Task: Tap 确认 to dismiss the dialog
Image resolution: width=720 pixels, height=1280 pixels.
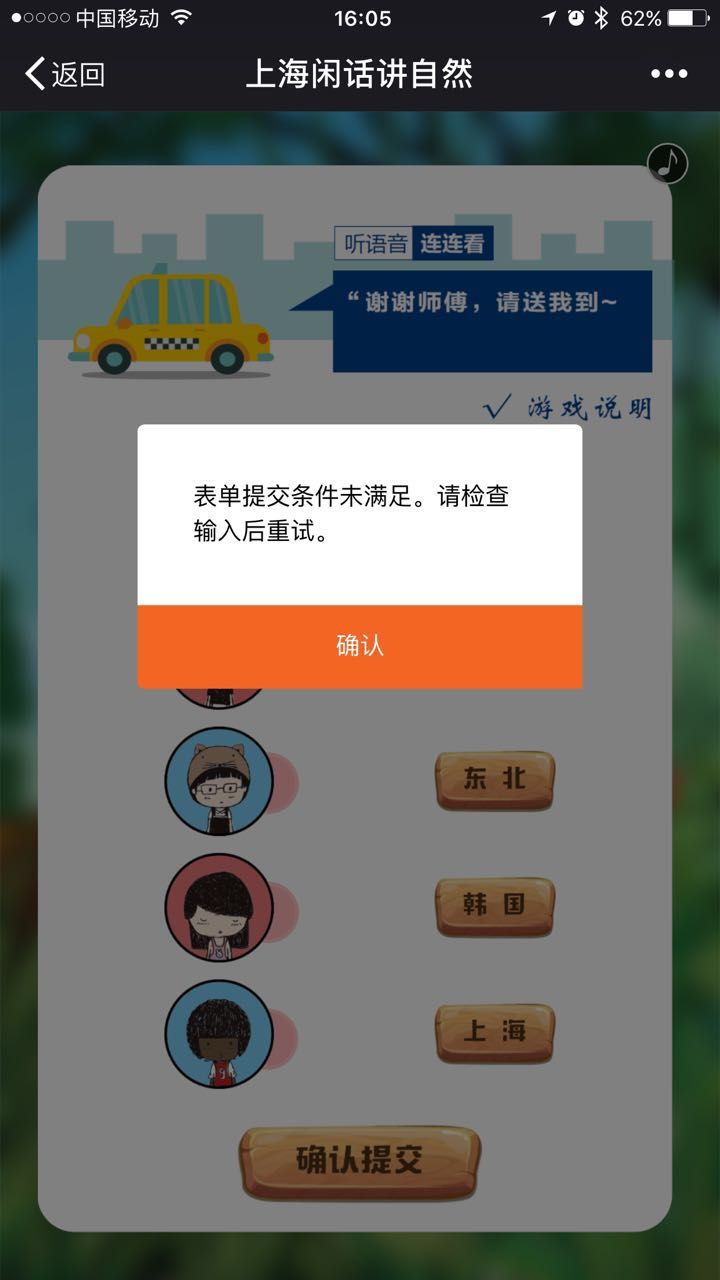Action: (360, 646)
